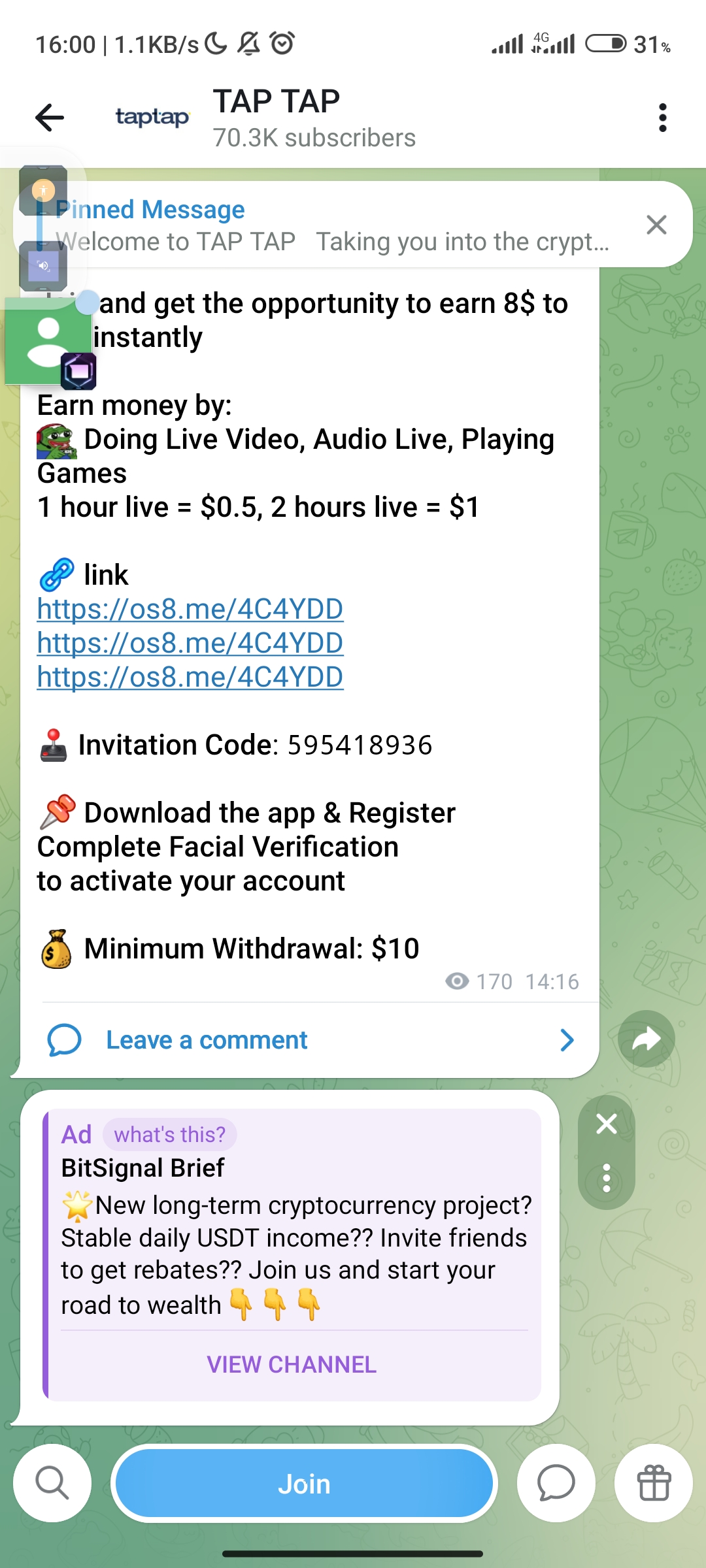The width and height of the screenshot is (706, 1568).
Task: Close the sponsored ad
Action: 607,1124
